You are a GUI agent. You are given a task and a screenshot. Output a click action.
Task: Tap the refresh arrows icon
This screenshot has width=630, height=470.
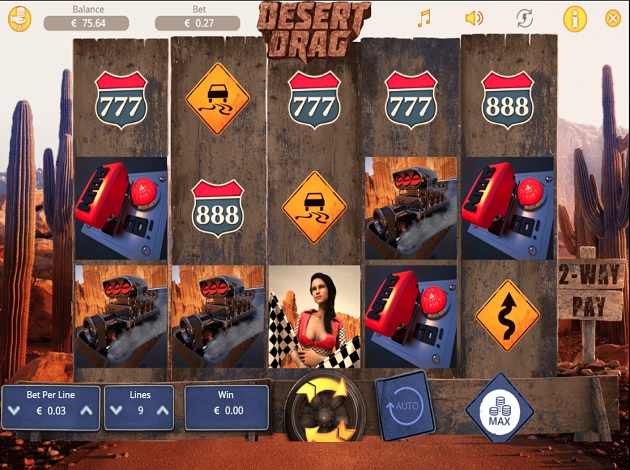point(524,18)
